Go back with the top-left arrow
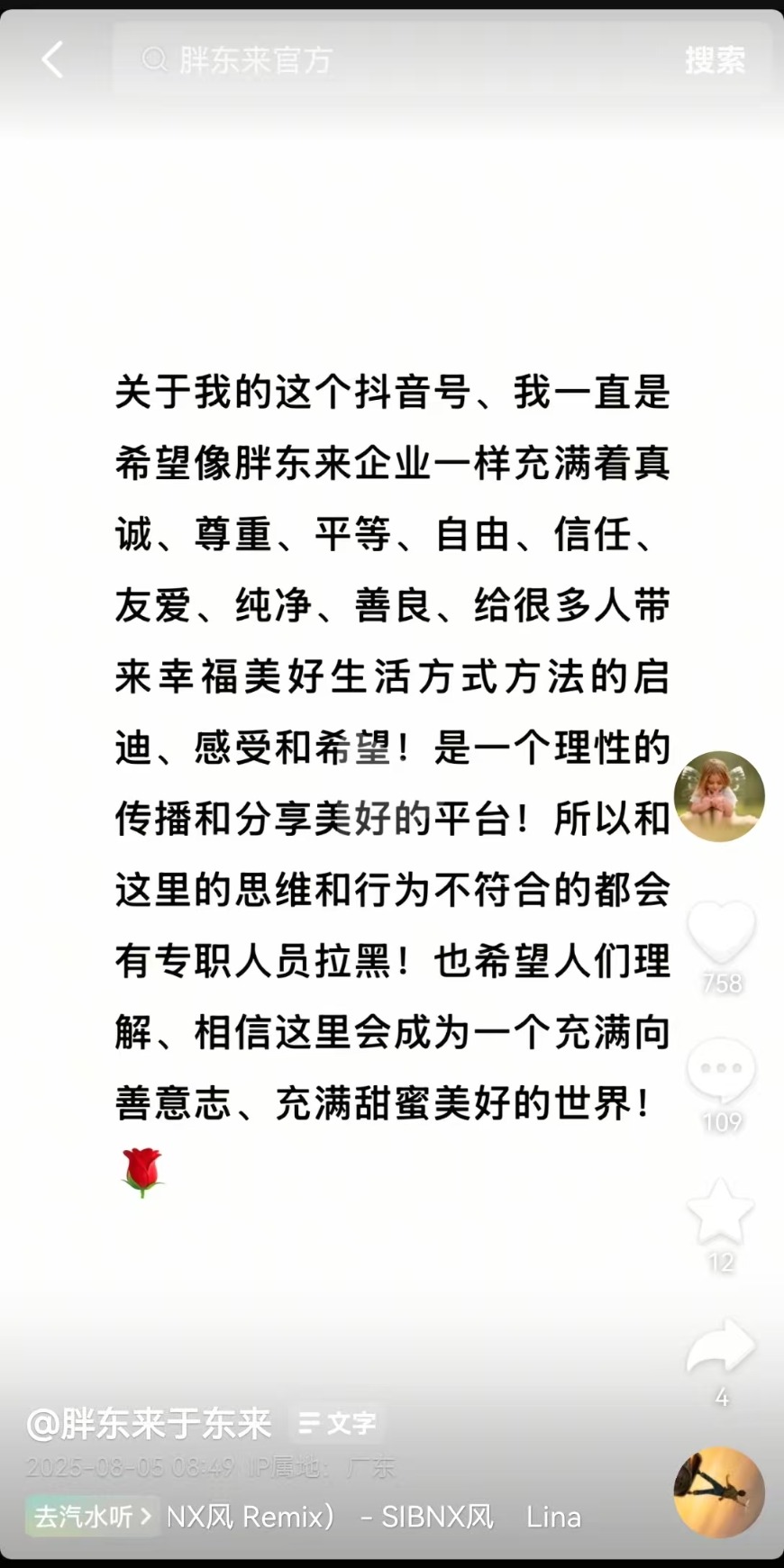The height and width of the screenshot is (1568, 784). (x=53, y=60)
